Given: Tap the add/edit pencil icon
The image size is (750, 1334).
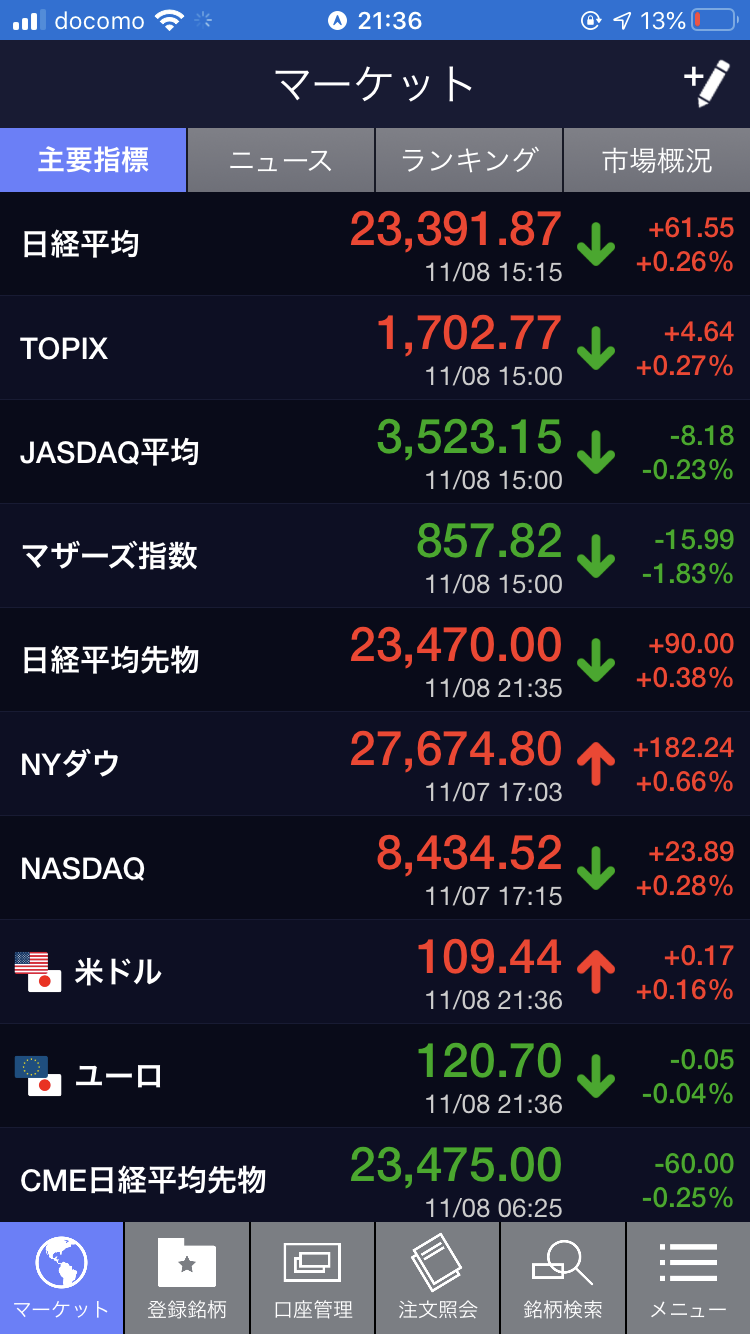Looking at the screenshot, I should 707,84.
